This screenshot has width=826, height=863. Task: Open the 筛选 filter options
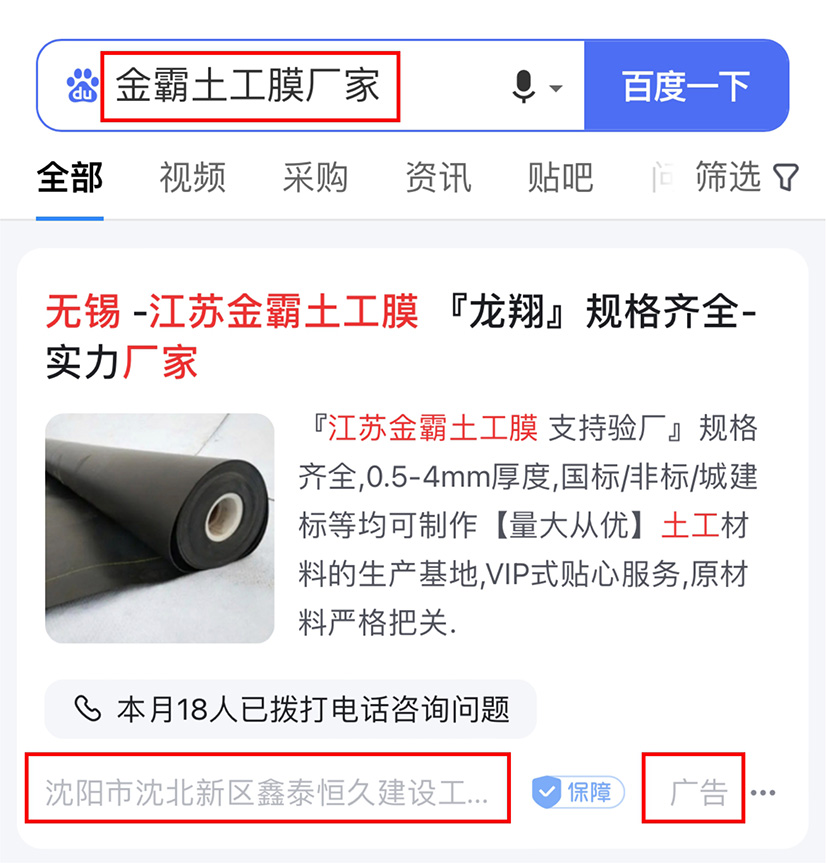pyautogui.click(x=747, y=178)
